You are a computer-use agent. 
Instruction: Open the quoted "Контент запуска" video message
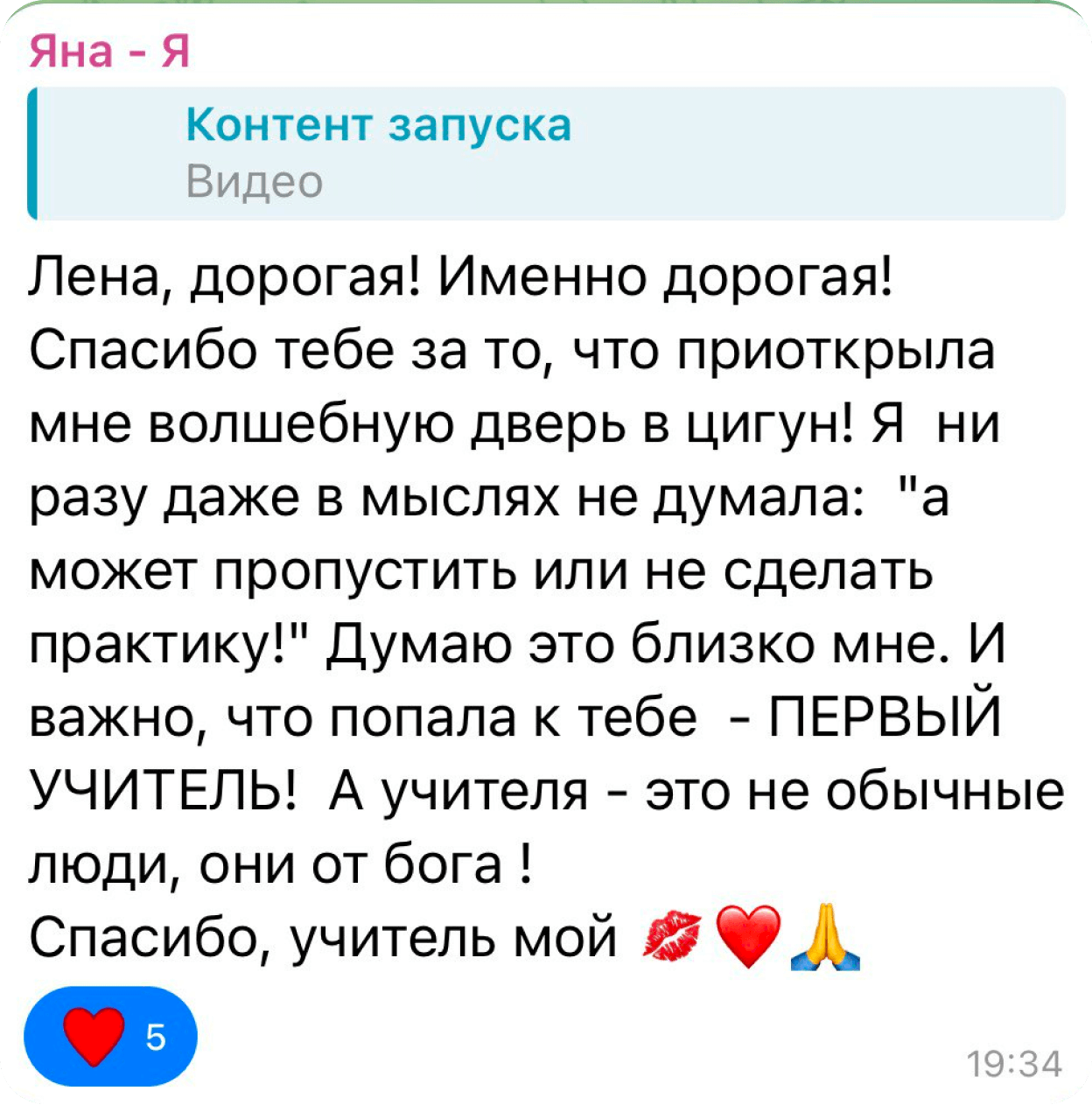pyautogui.click(x=546, y=153)
